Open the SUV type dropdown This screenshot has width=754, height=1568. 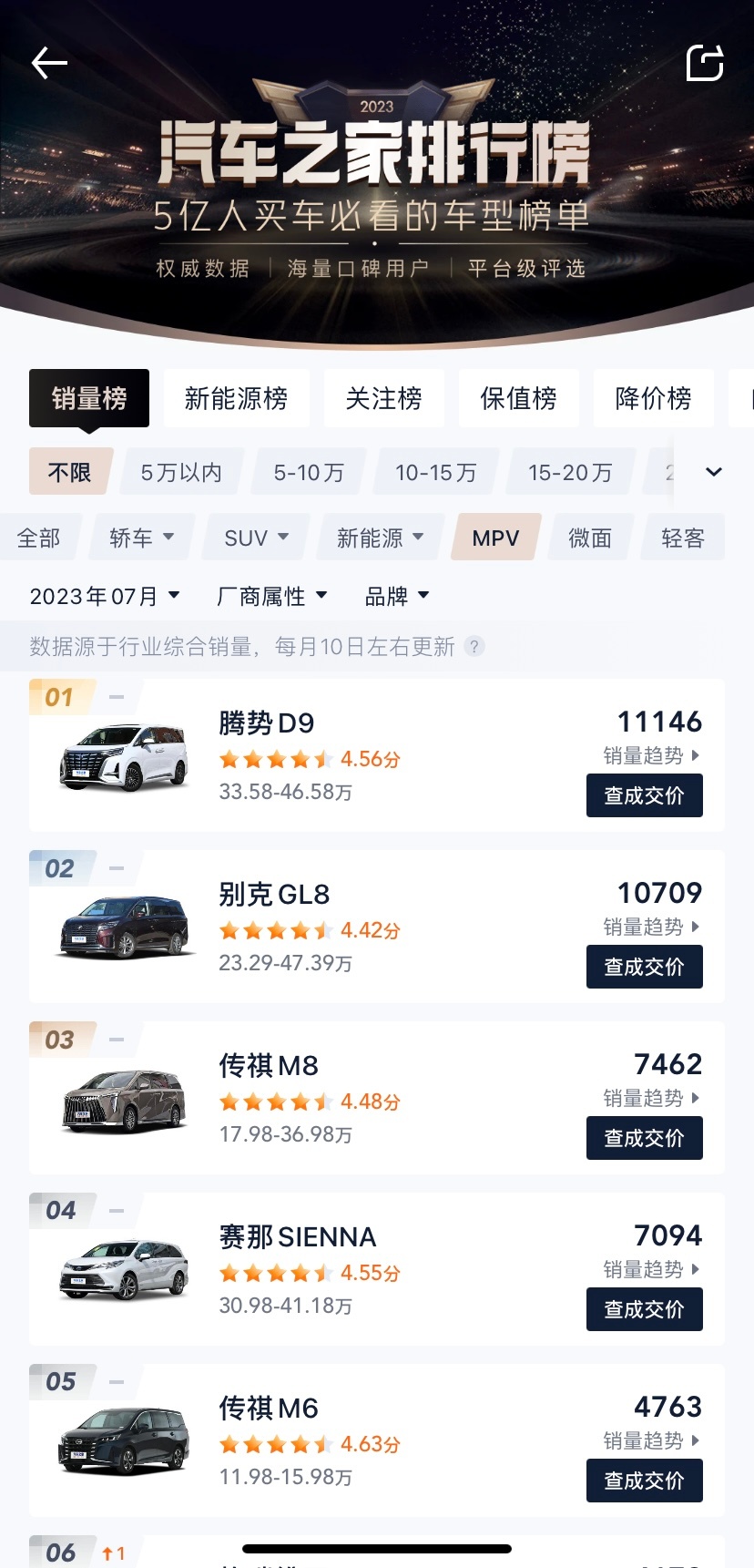tap(256, 538)
